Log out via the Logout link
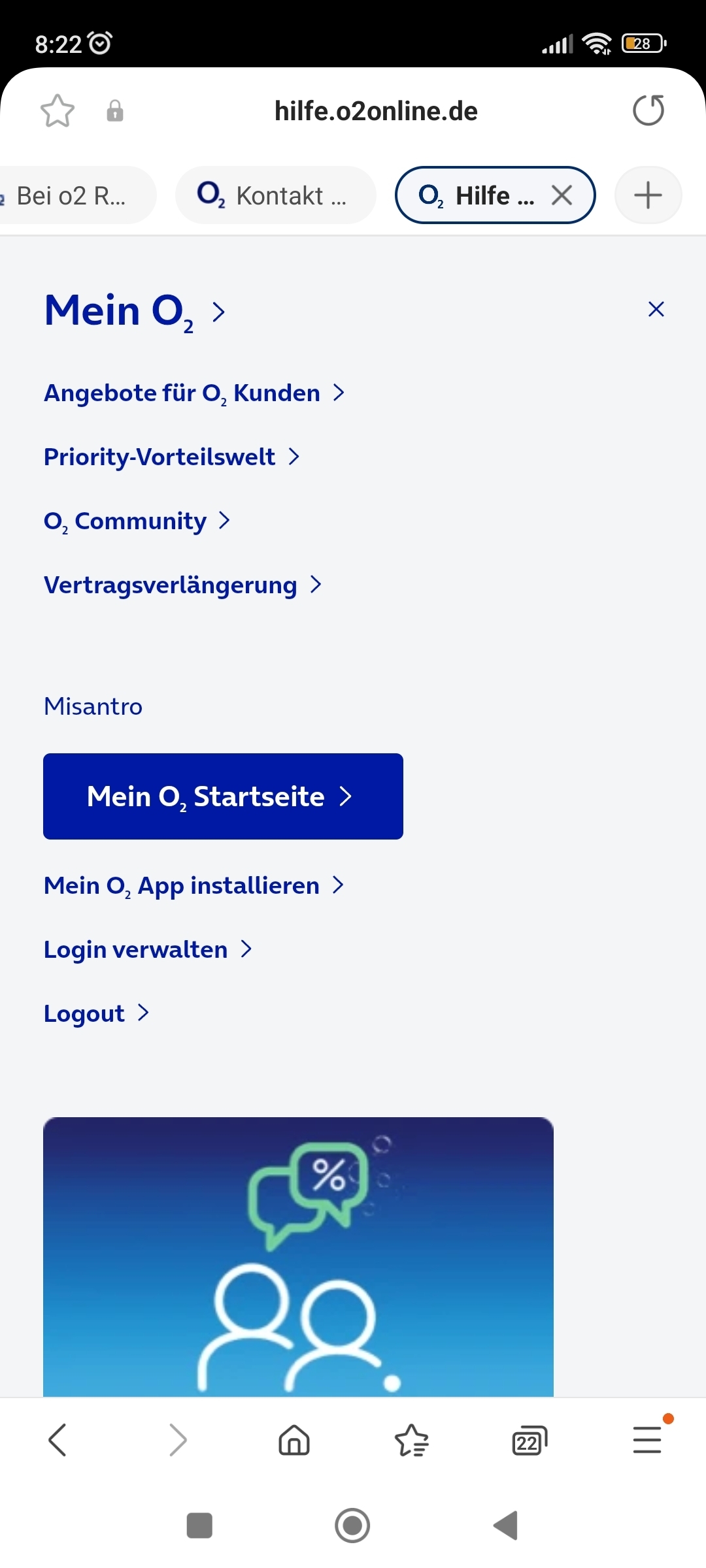This screenshot has height=1568, width=706. [x=97, y=1013]
